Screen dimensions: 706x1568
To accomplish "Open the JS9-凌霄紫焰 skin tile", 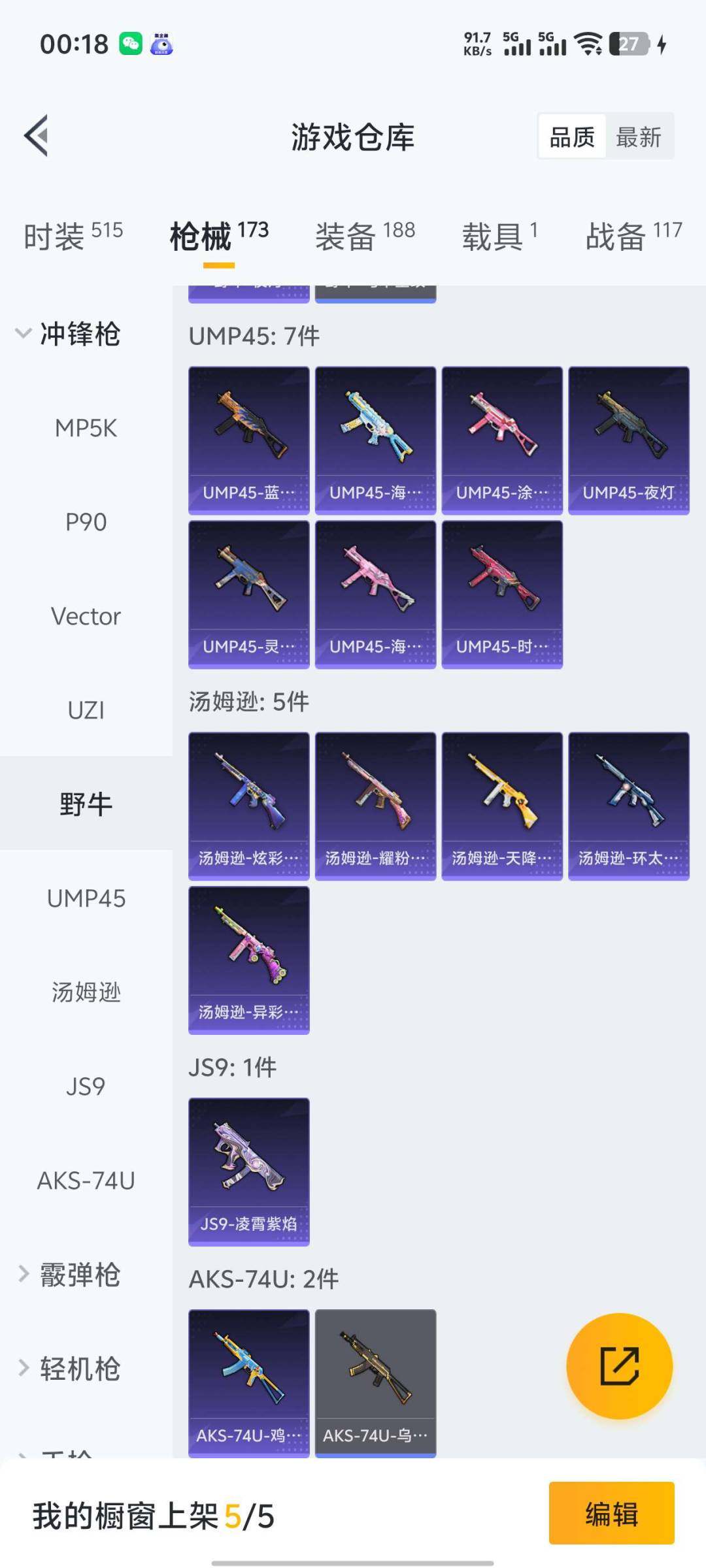I will point(248,1171).
